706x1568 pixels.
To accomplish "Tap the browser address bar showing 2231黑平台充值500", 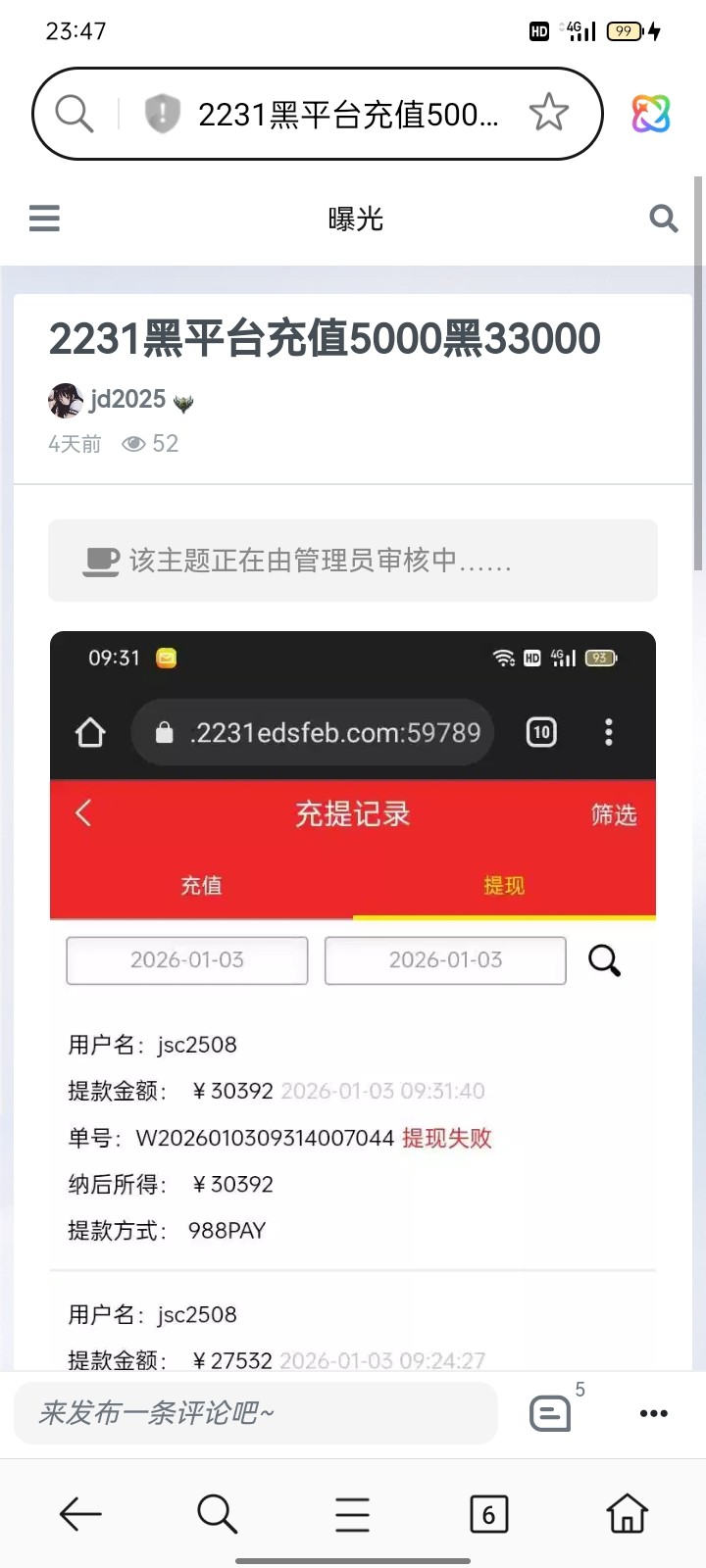I will (x=348, y=115).
